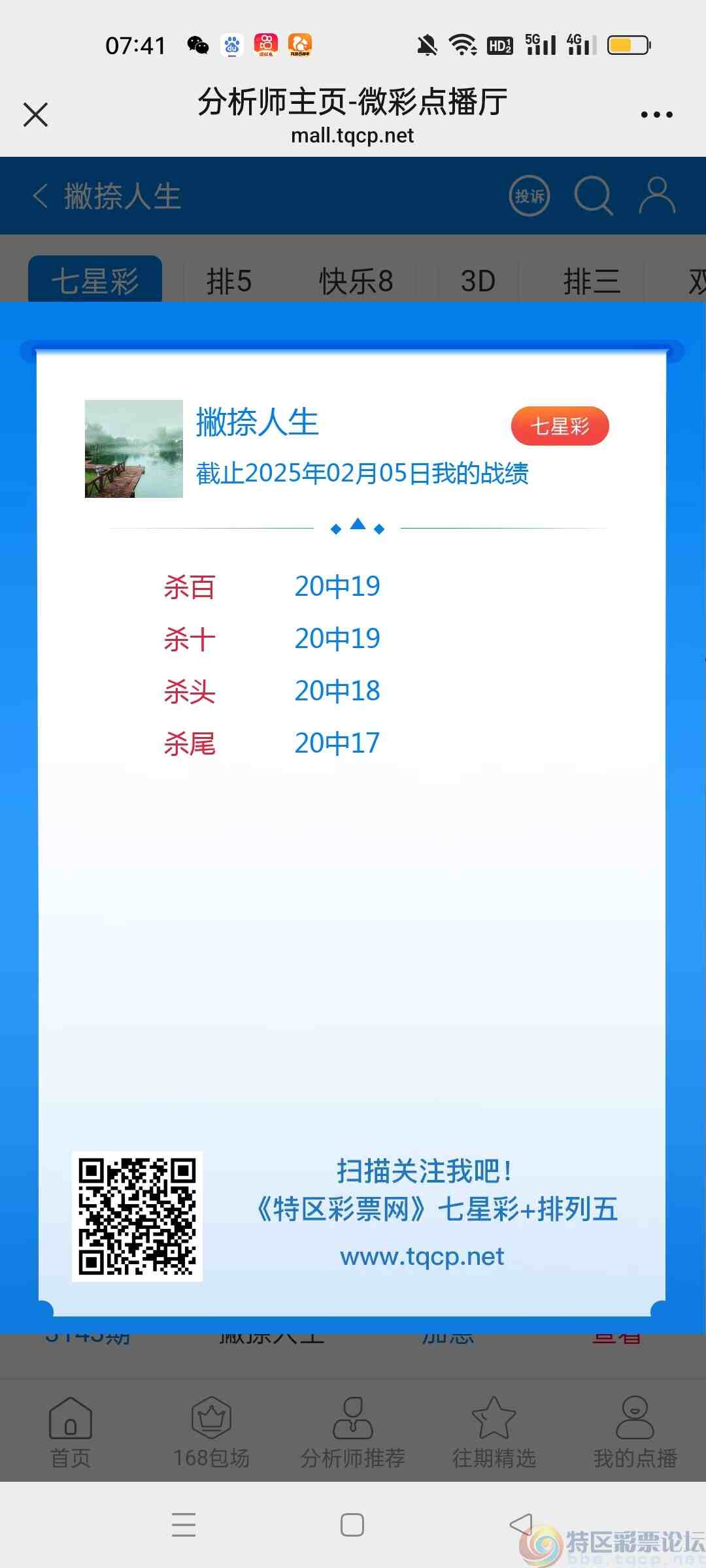Screen dimensions: 706x1568
Task: Open the search icon in the header
Action: [x=594, y=196]
